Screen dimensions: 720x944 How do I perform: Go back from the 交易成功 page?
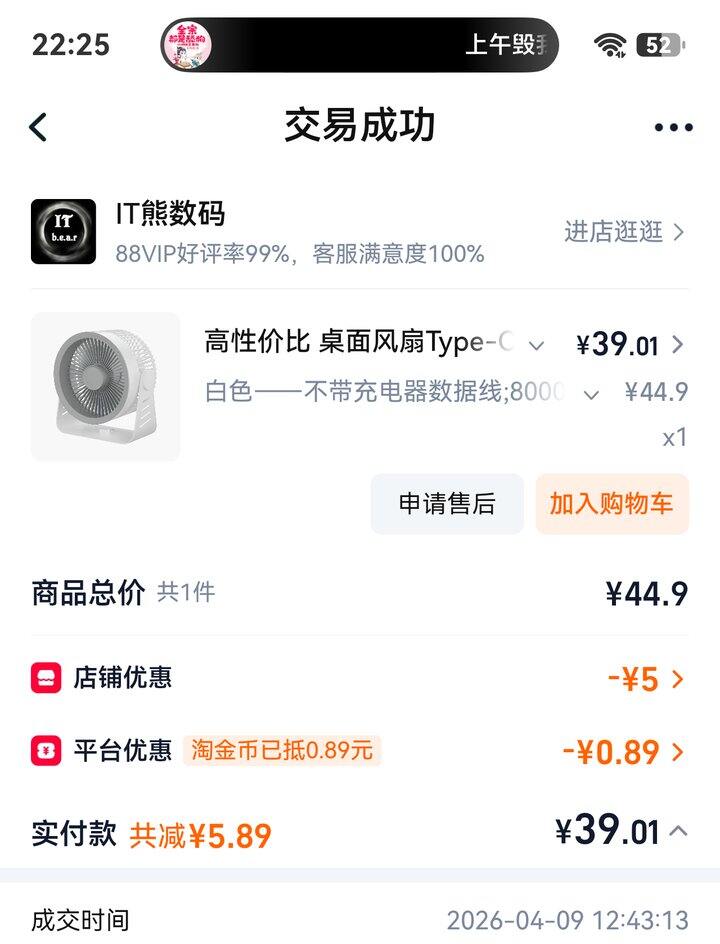click(x=38, y=127)
